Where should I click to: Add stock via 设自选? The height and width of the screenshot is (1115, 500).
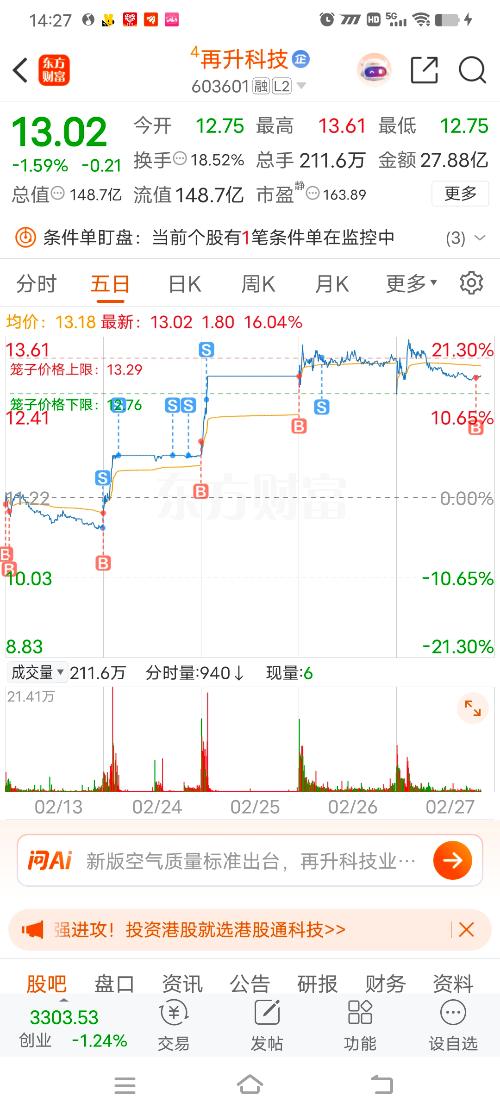[453, 1026]
